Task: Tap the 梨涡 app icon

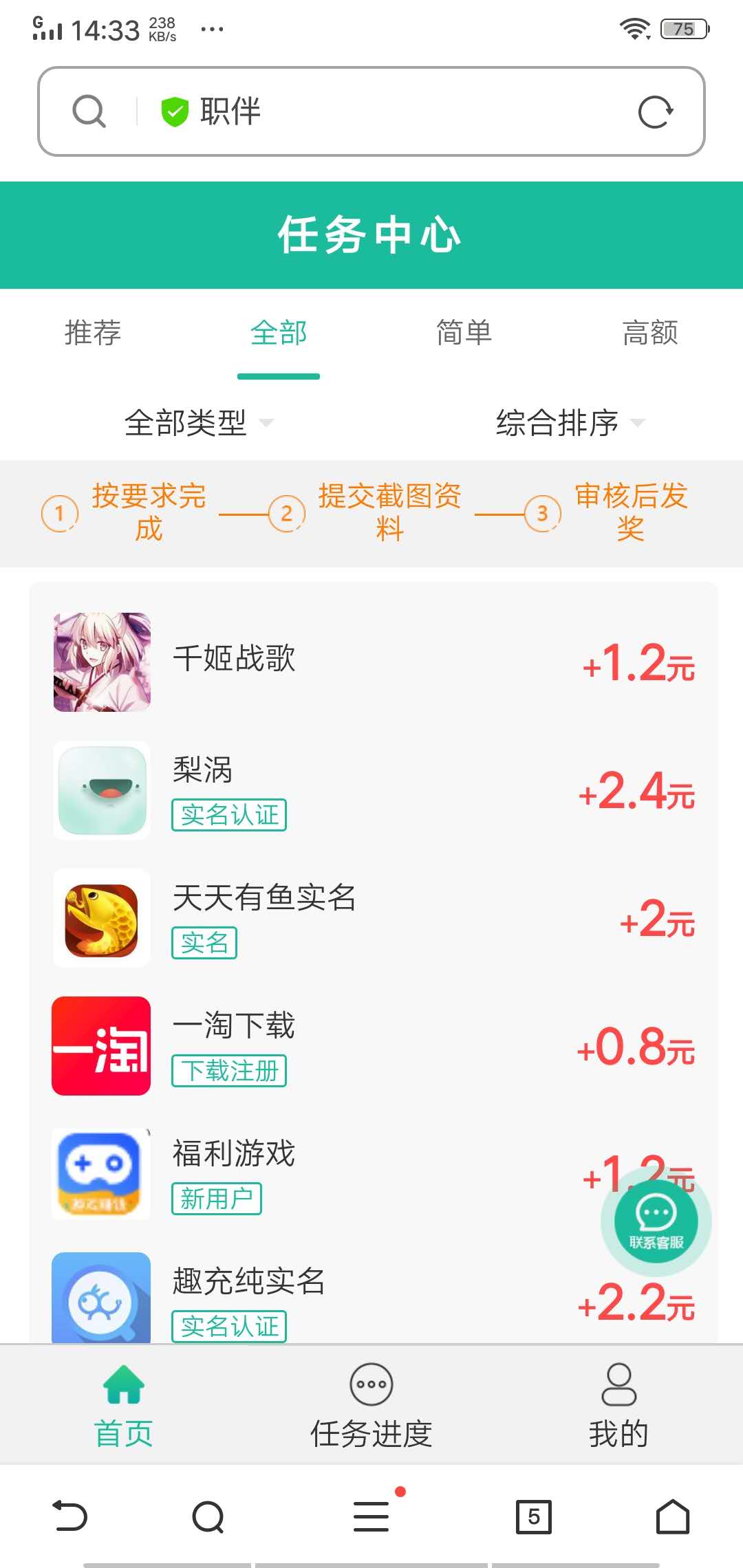Action: tap(100, 790)
